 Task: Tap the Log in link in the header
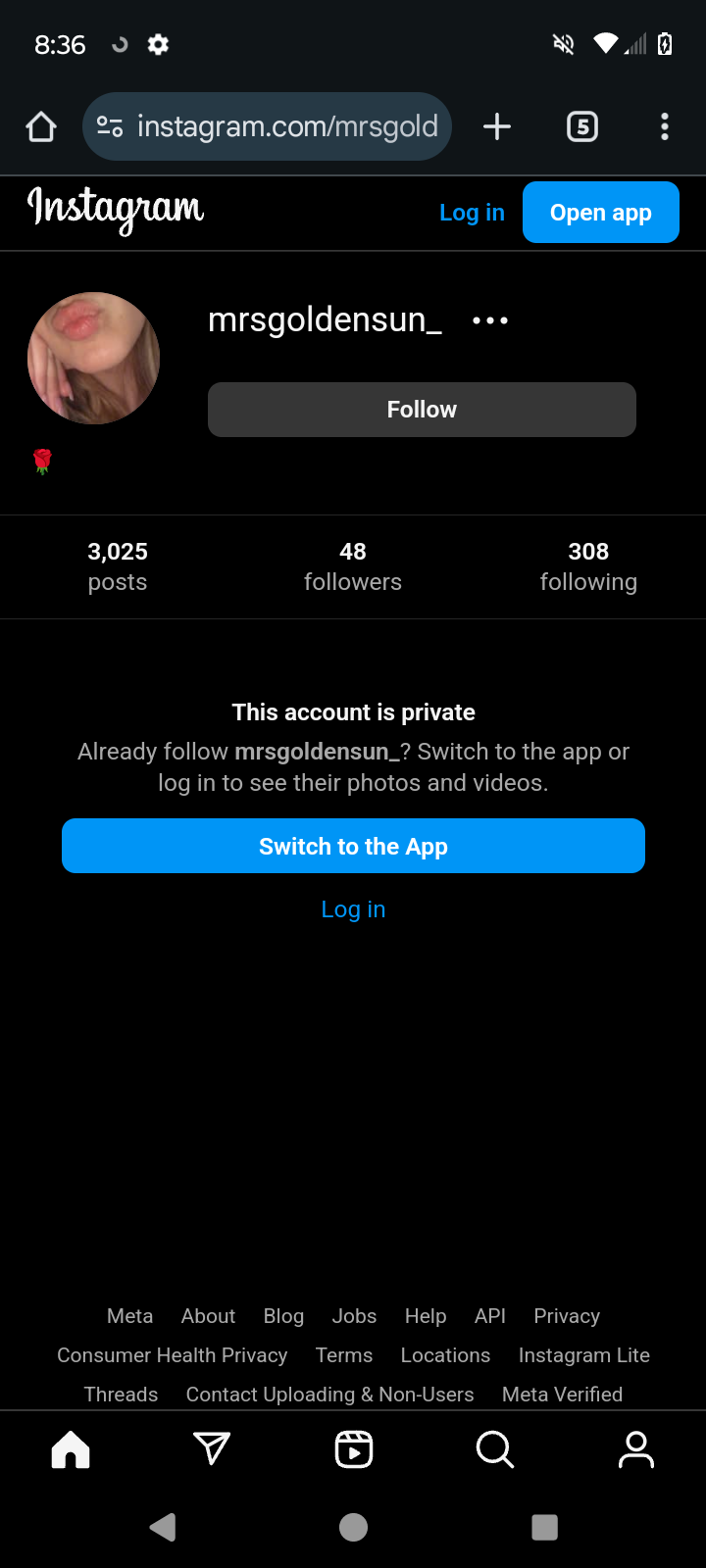472,213
